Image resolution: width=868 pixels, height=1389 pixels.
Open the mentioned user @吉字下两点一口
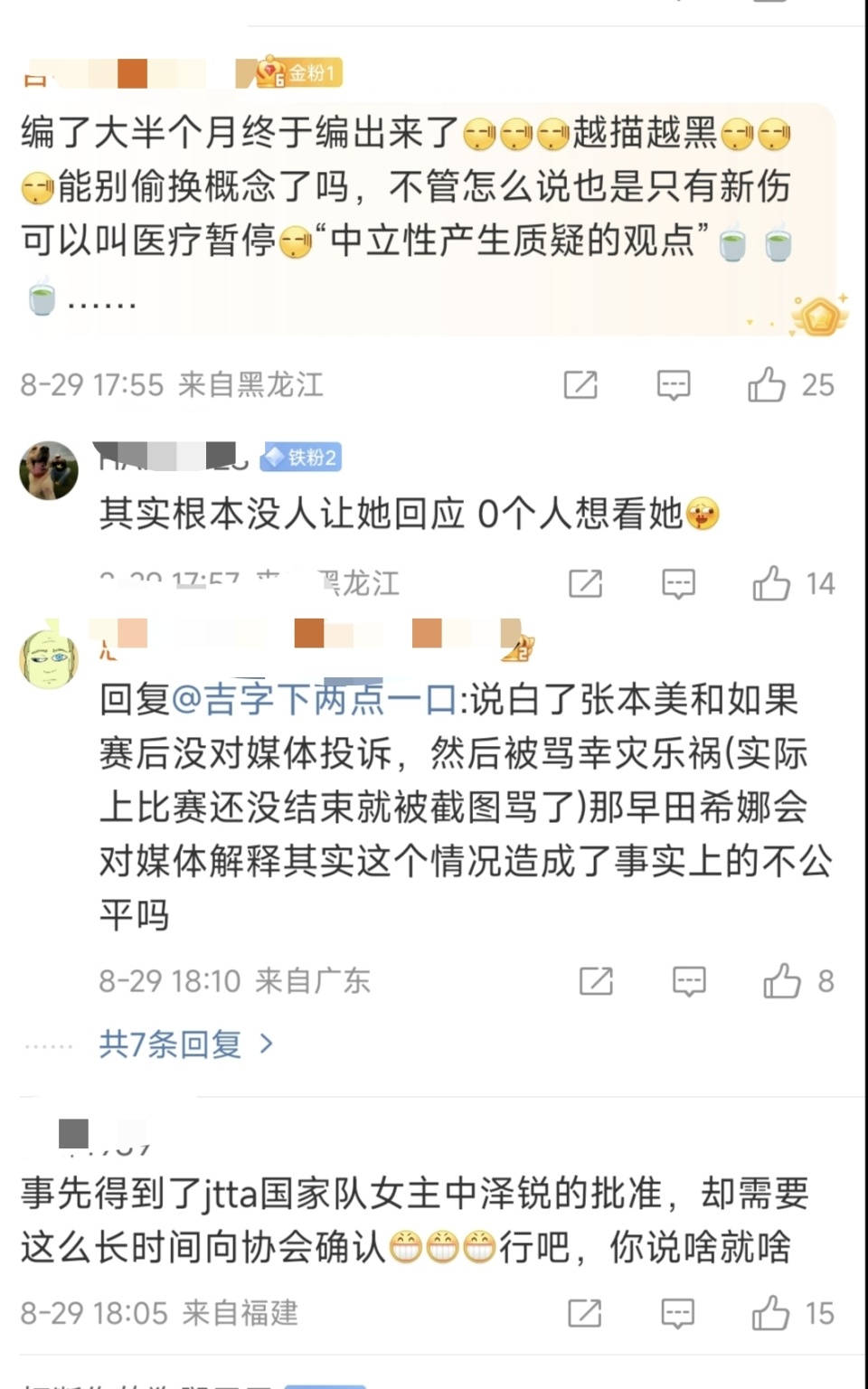(x=315, y=699)
